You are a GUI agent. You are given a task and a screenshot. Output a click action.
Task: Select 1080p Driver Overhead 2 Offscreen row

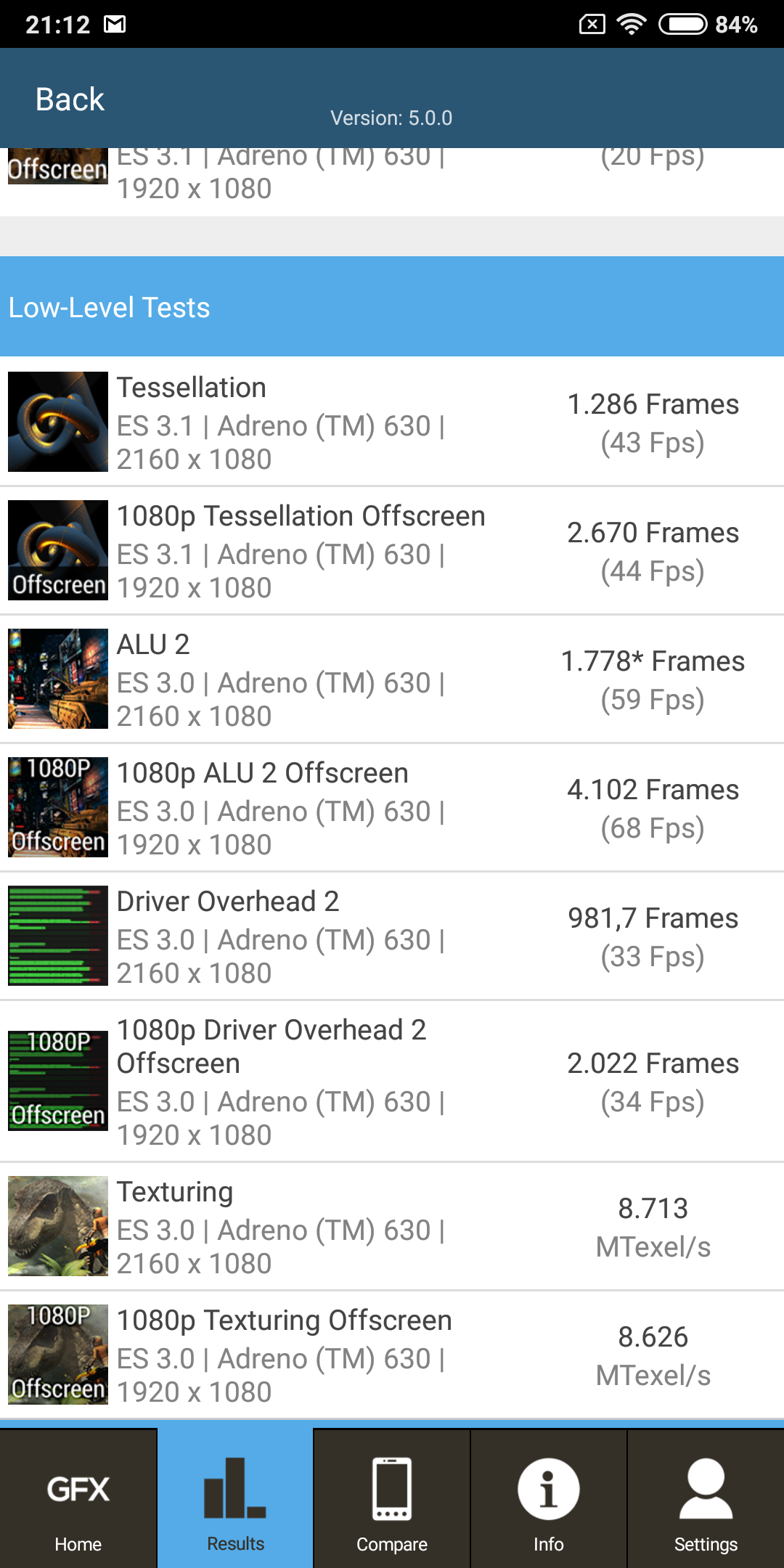(392, 1082)
